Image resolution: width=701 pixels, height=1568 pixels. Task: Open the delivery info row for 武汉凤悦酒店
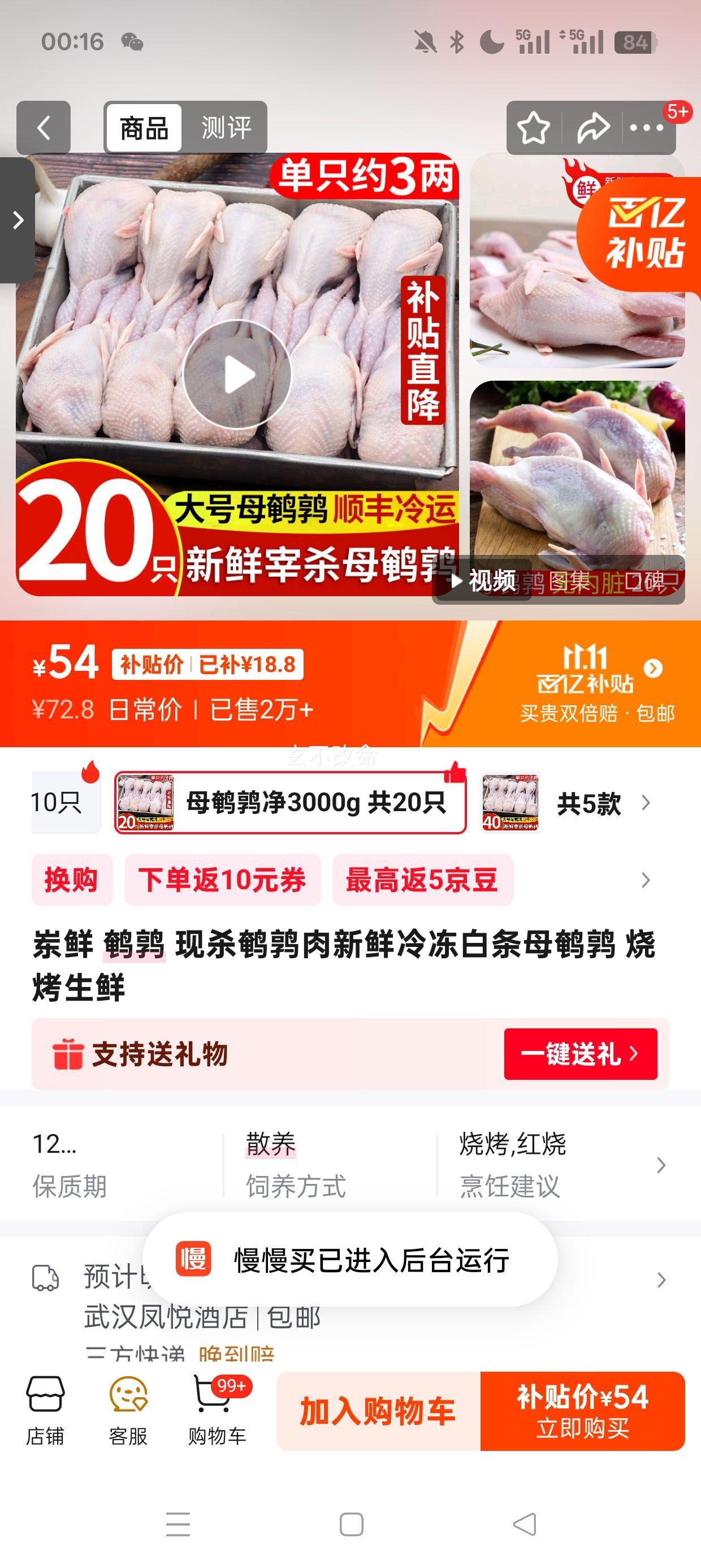coord(661,1280)
